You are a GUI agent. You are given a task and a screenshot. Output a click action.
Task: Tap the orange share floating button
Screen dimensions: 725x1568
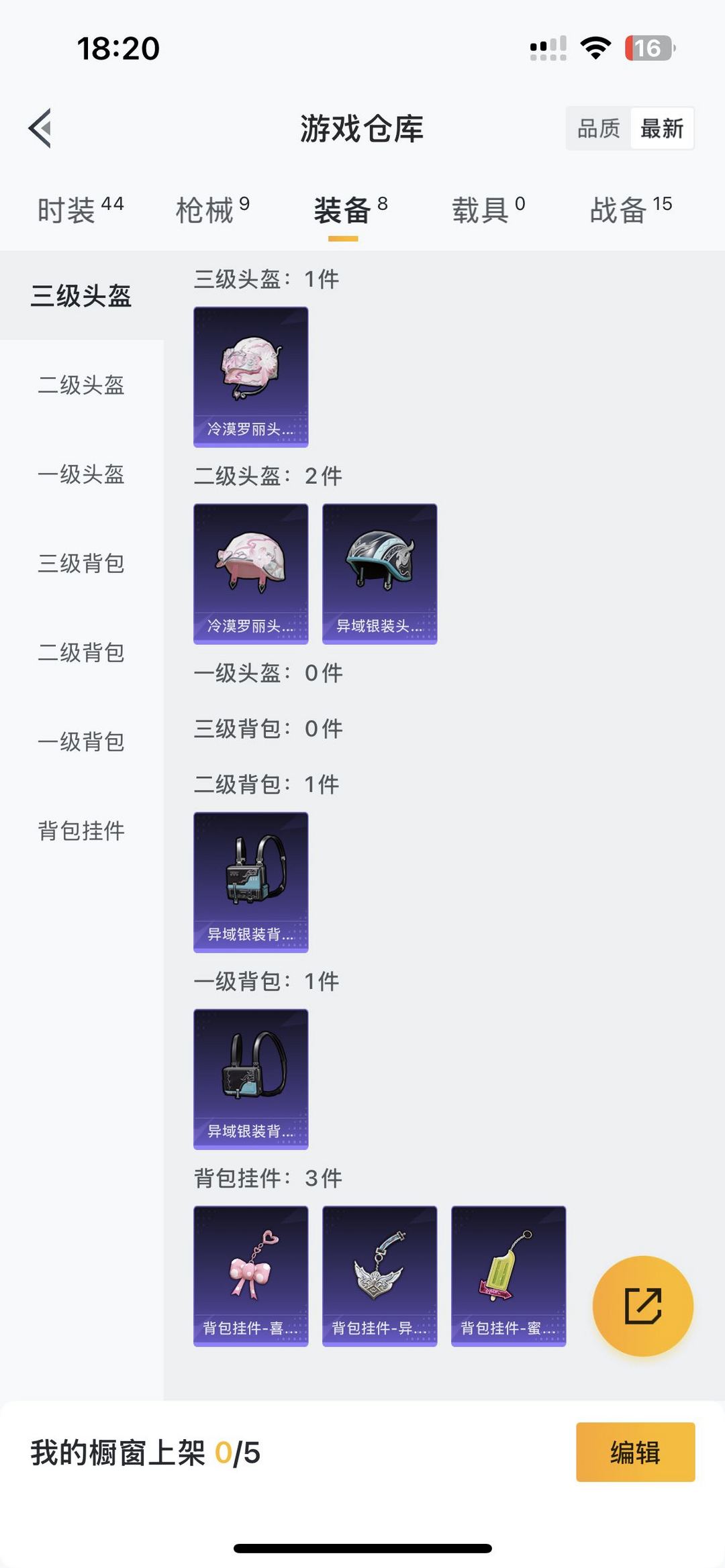click(643, 1306)
